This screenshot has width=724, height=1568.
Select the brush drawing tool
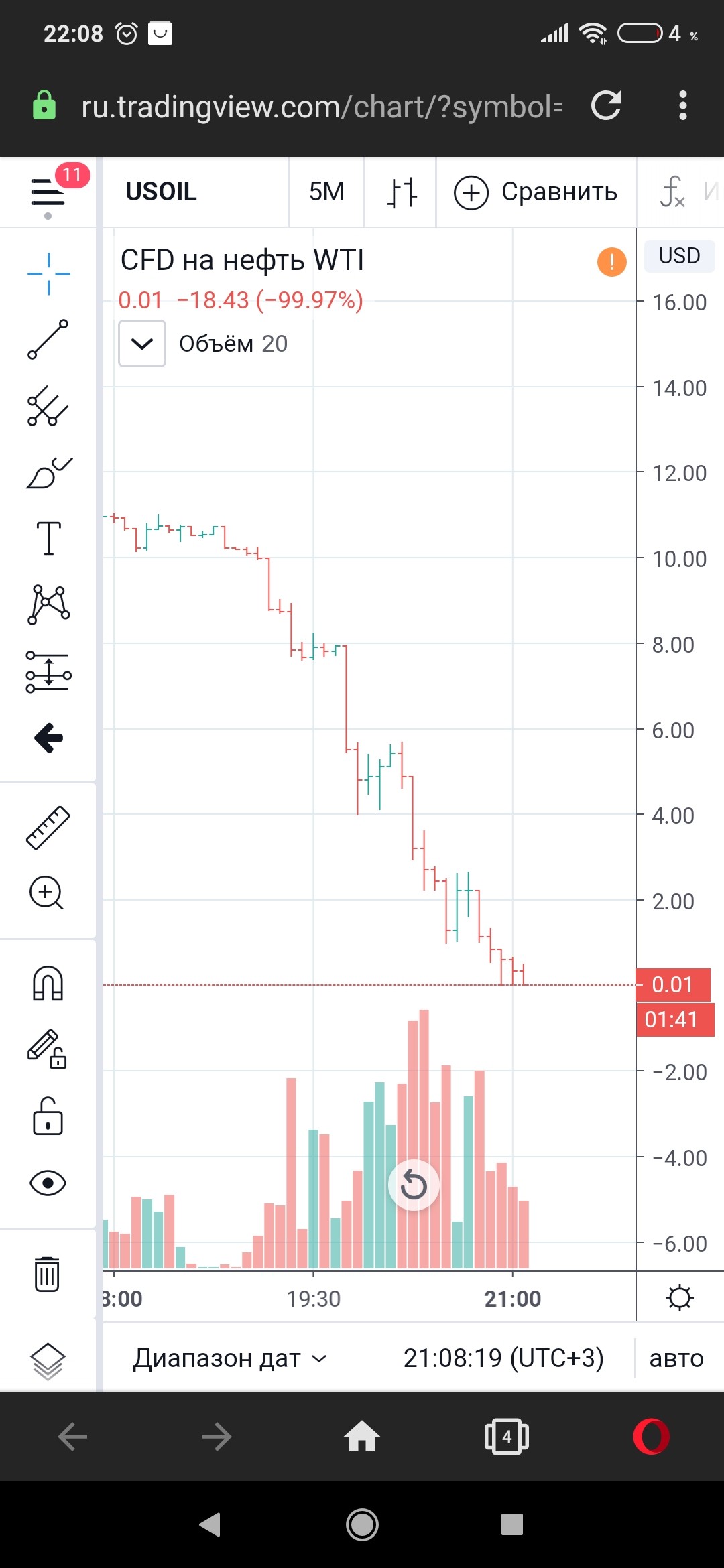[x=48, y=473]
